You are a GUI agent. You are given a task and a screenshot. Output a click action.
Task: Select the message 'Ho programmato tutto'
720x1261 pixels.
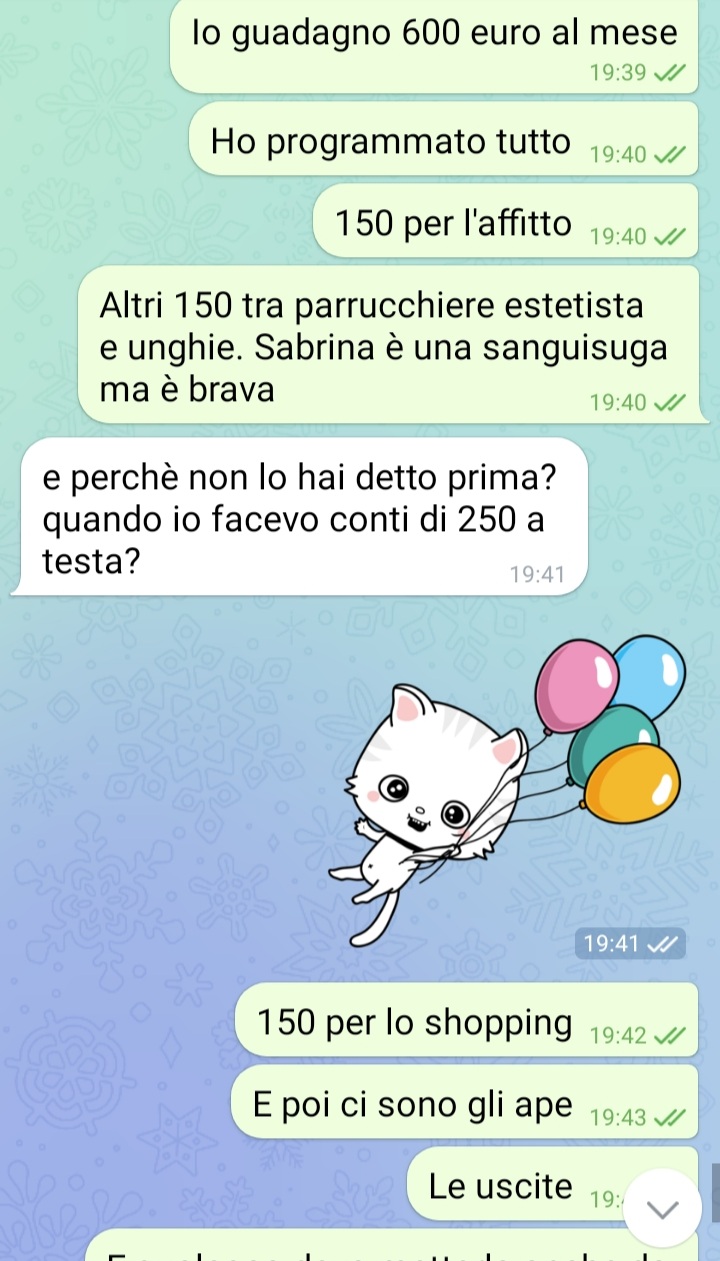pyautogui.click(x=391, y=142)
